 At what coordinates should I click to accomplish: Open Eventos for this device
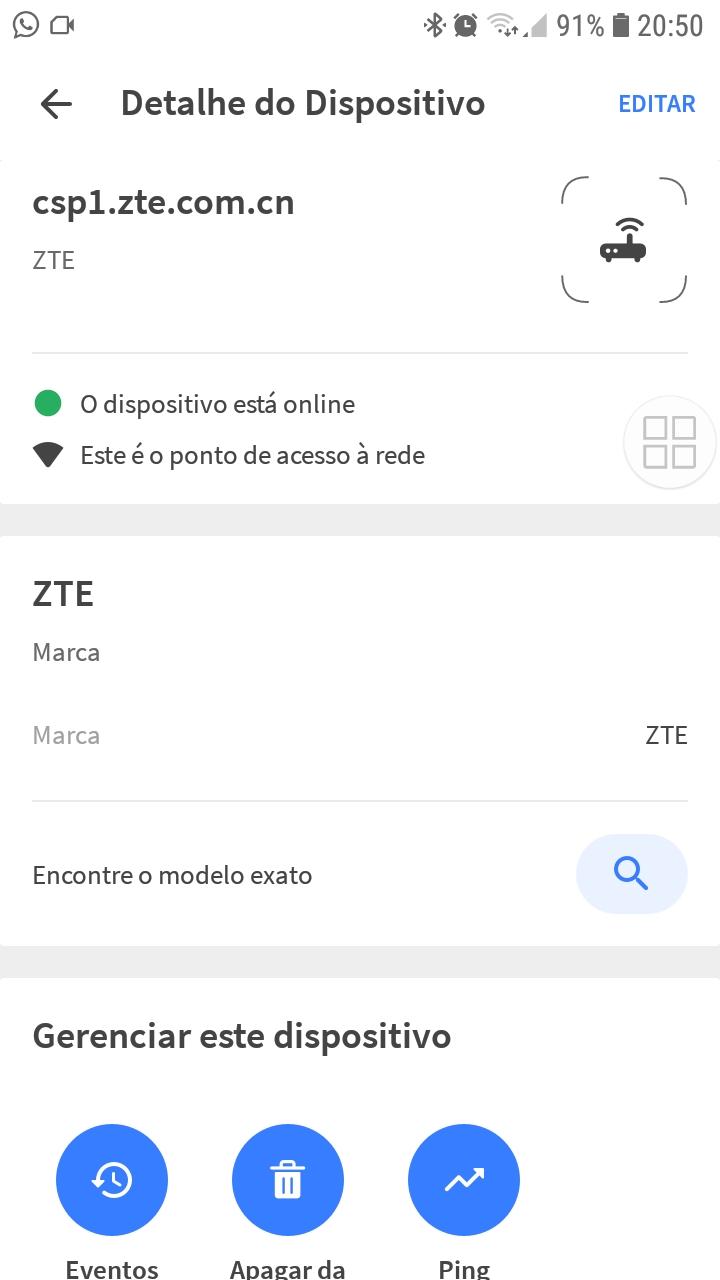(x=112, y=1180)
